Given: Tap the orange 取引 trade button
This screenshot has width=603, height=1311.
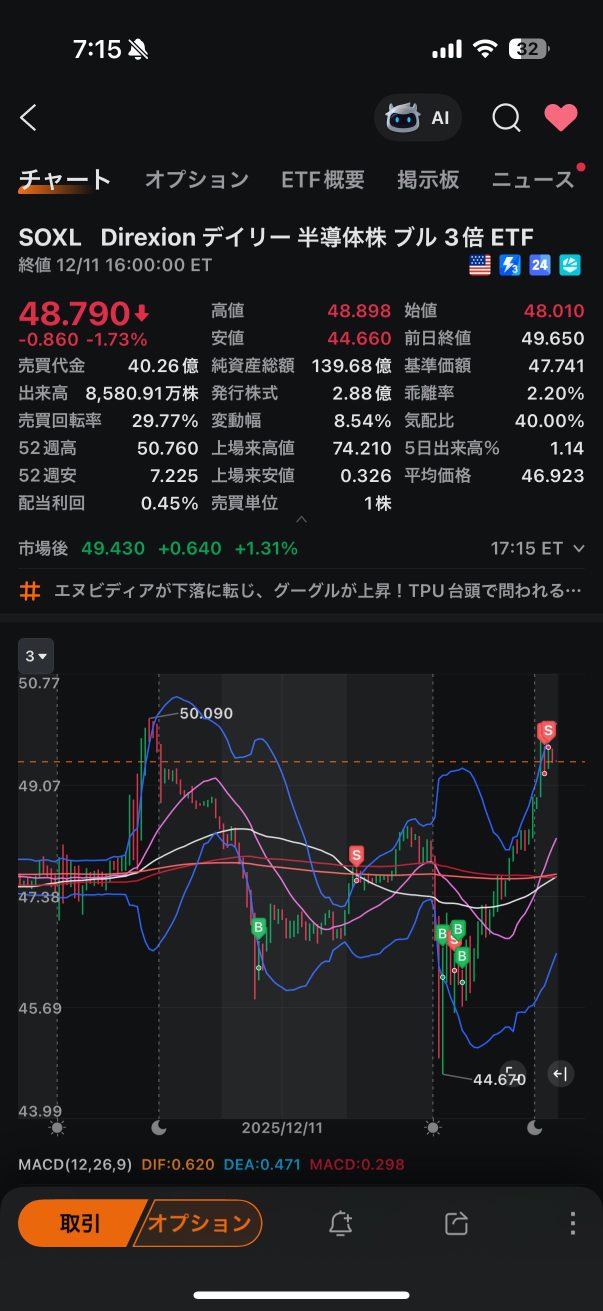Looking at the screenshot, I should [x=80, y=1223].
